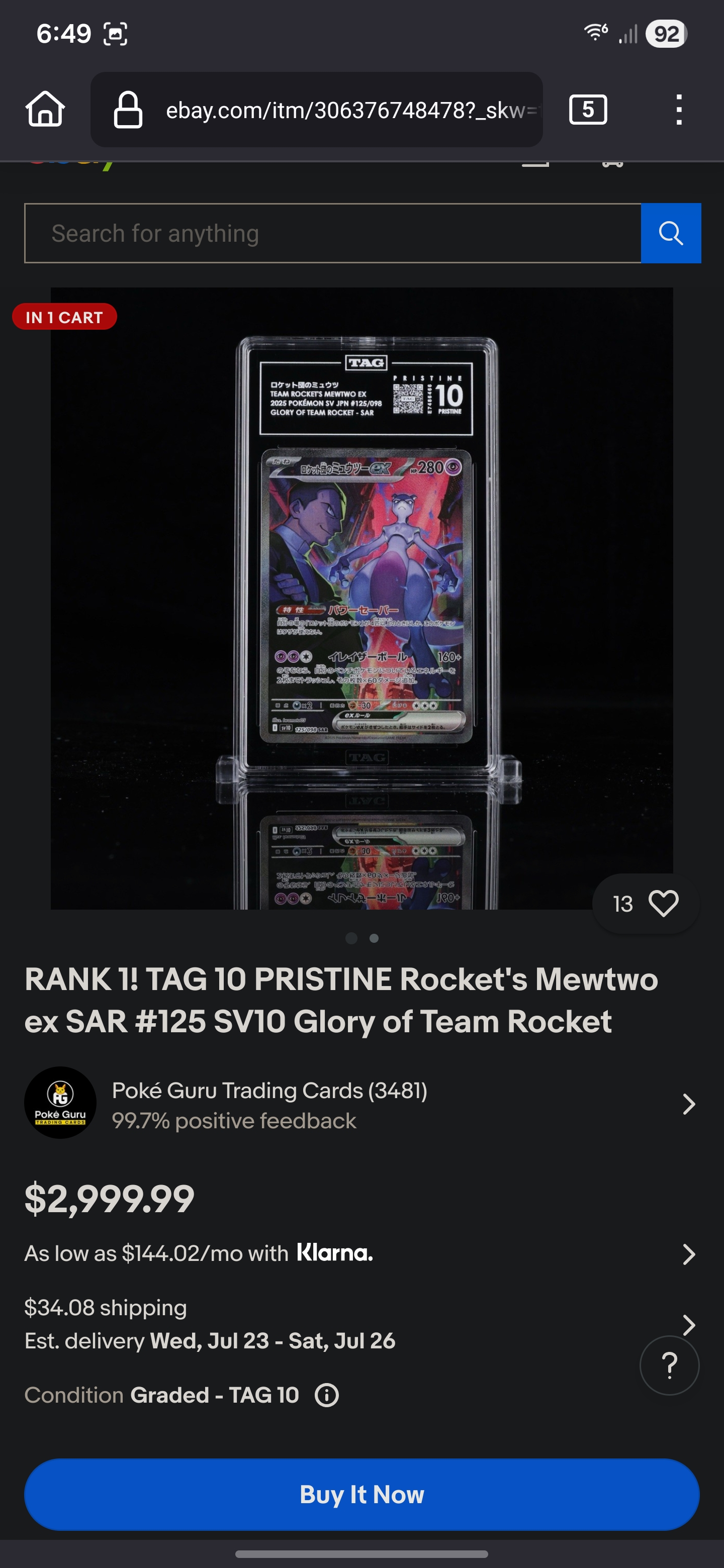Open the browser URL address bar
The width and height of the screenshot is (724, 1568).
[x=317, y=110]
